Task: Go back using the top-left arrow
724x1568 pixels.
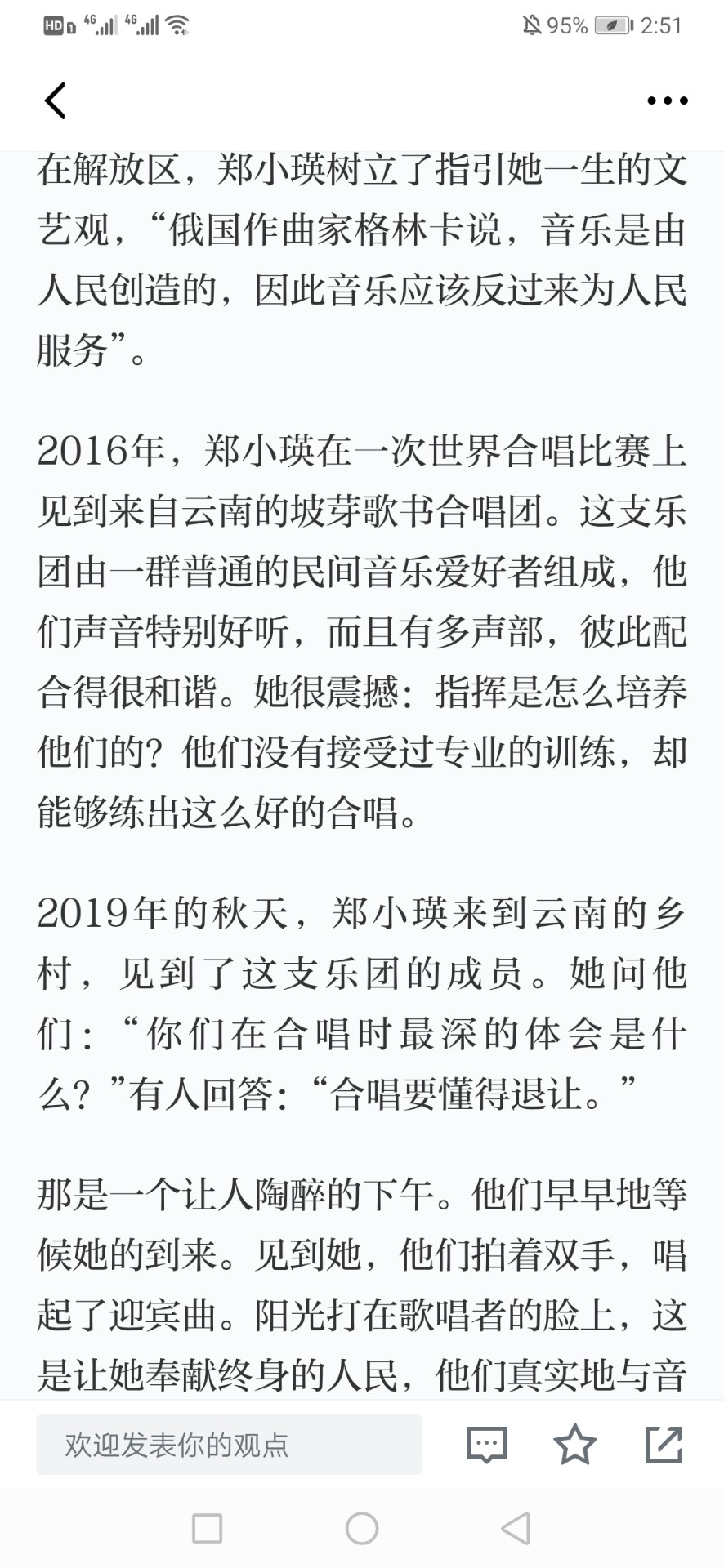Action: coord(55,100)
